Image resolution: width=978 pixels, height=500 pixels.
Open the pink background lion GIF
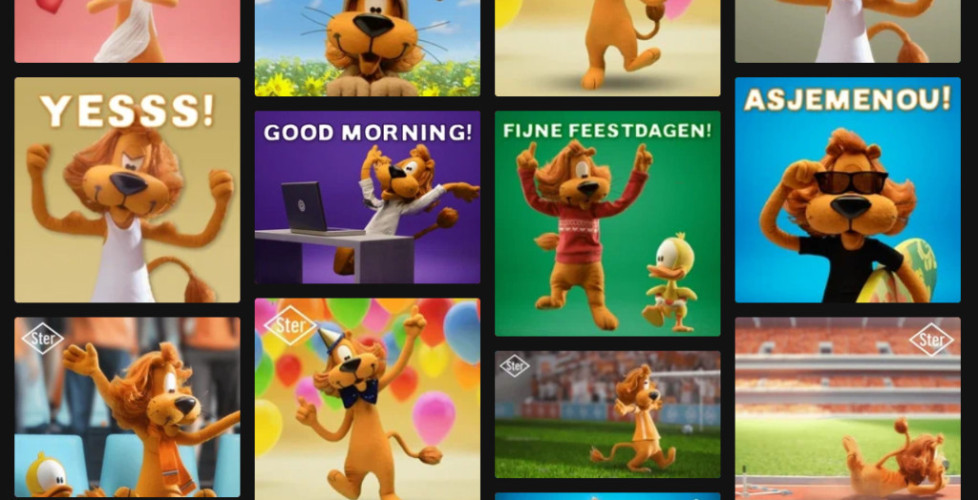[127, 30]
